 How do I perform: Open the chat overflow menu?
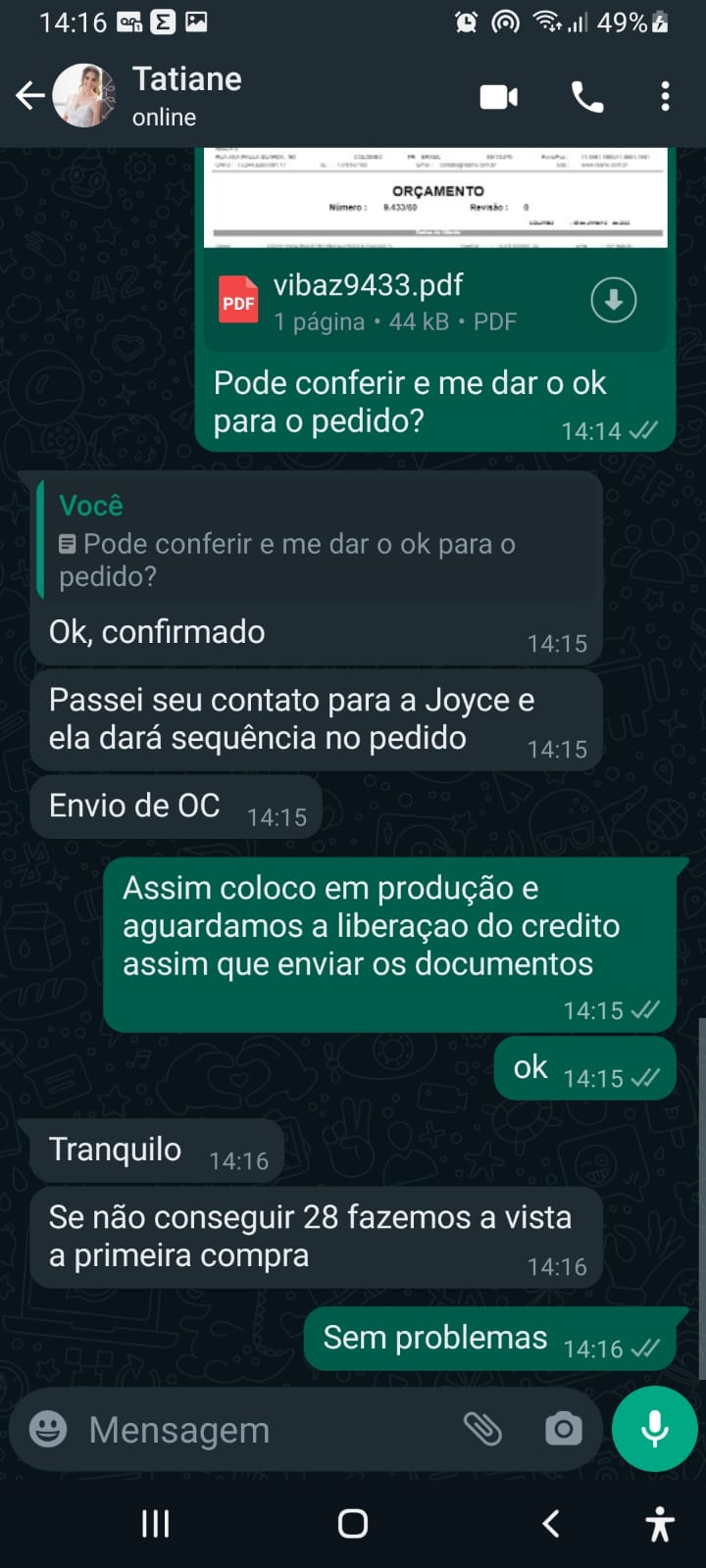click(x=665, y=97)
